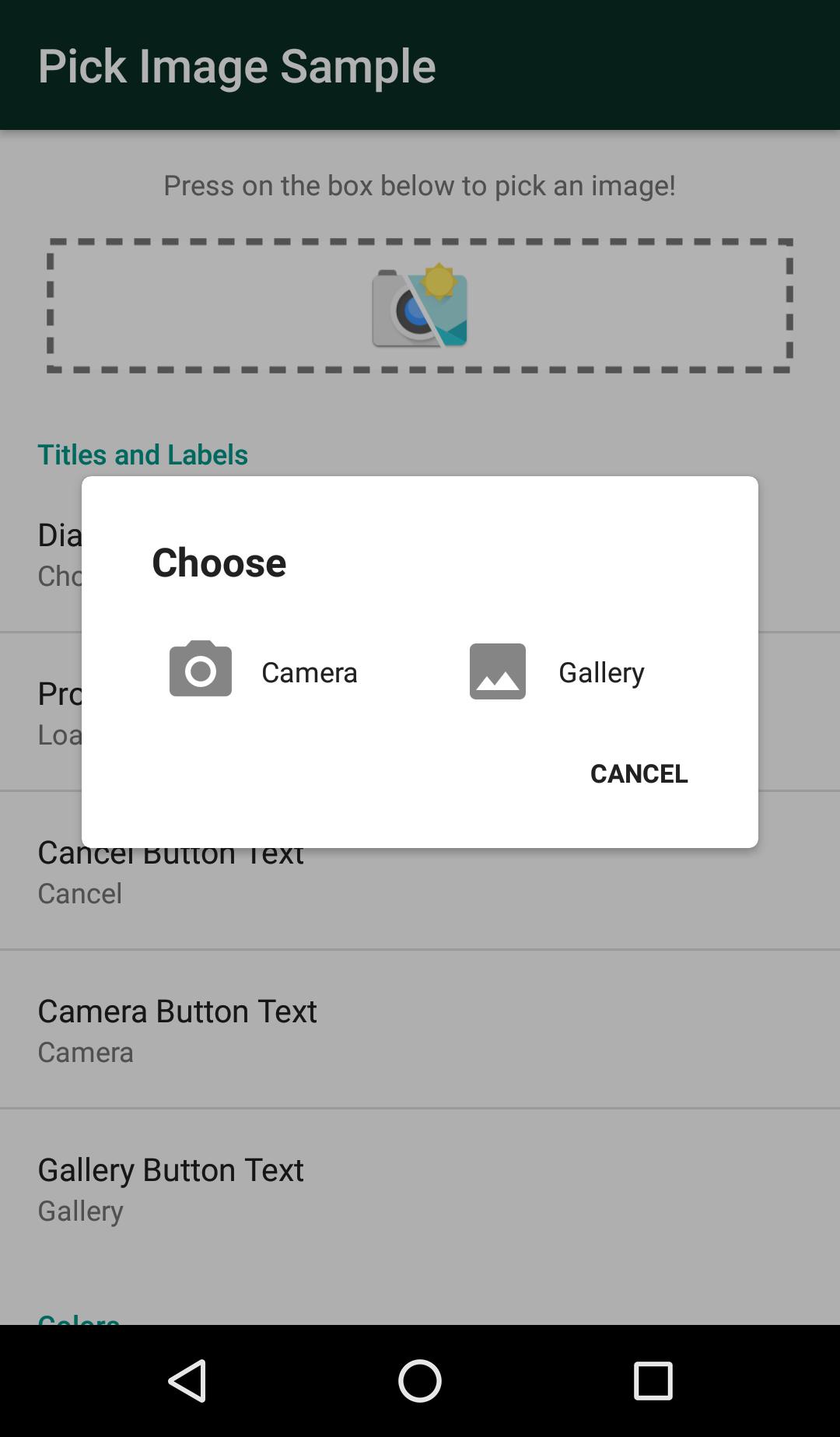Click the CANCEL button
The image size is (840, 1437).
639,773
